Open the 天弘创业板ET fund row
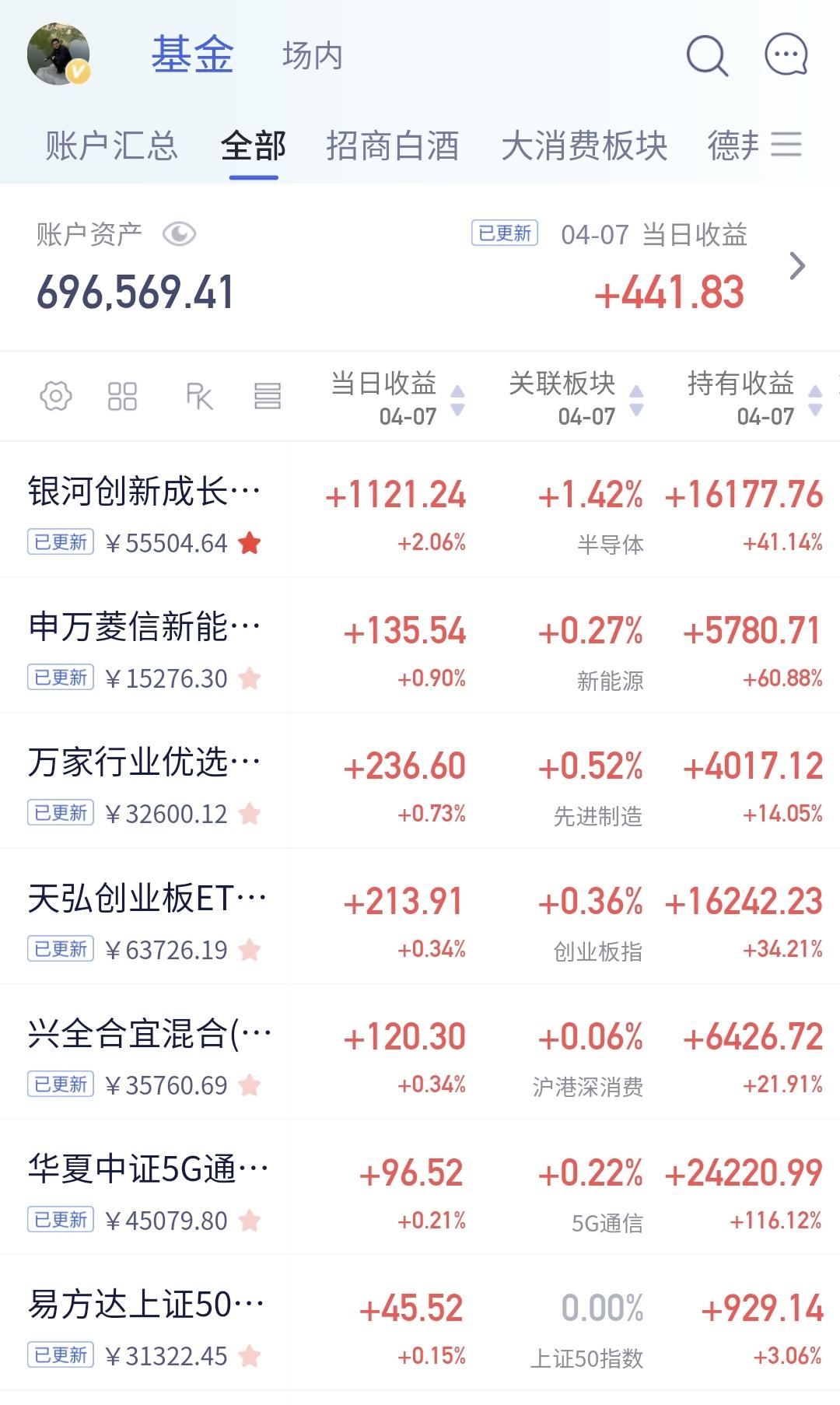This screenshot has width=840, height=1405. (x=420, y=916)
